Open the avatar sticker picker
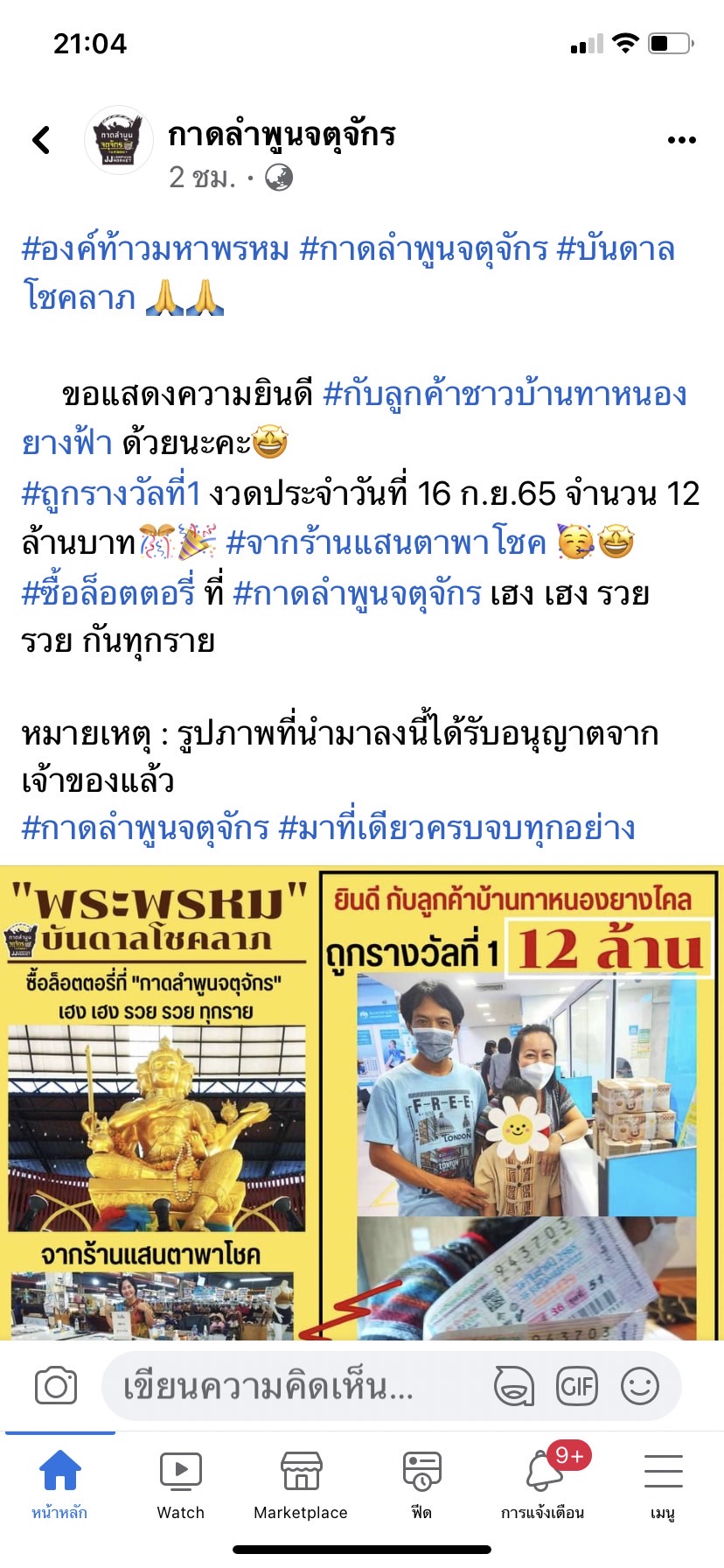The width and height of the screenshot is (724, 1568). coord(513,1386)
